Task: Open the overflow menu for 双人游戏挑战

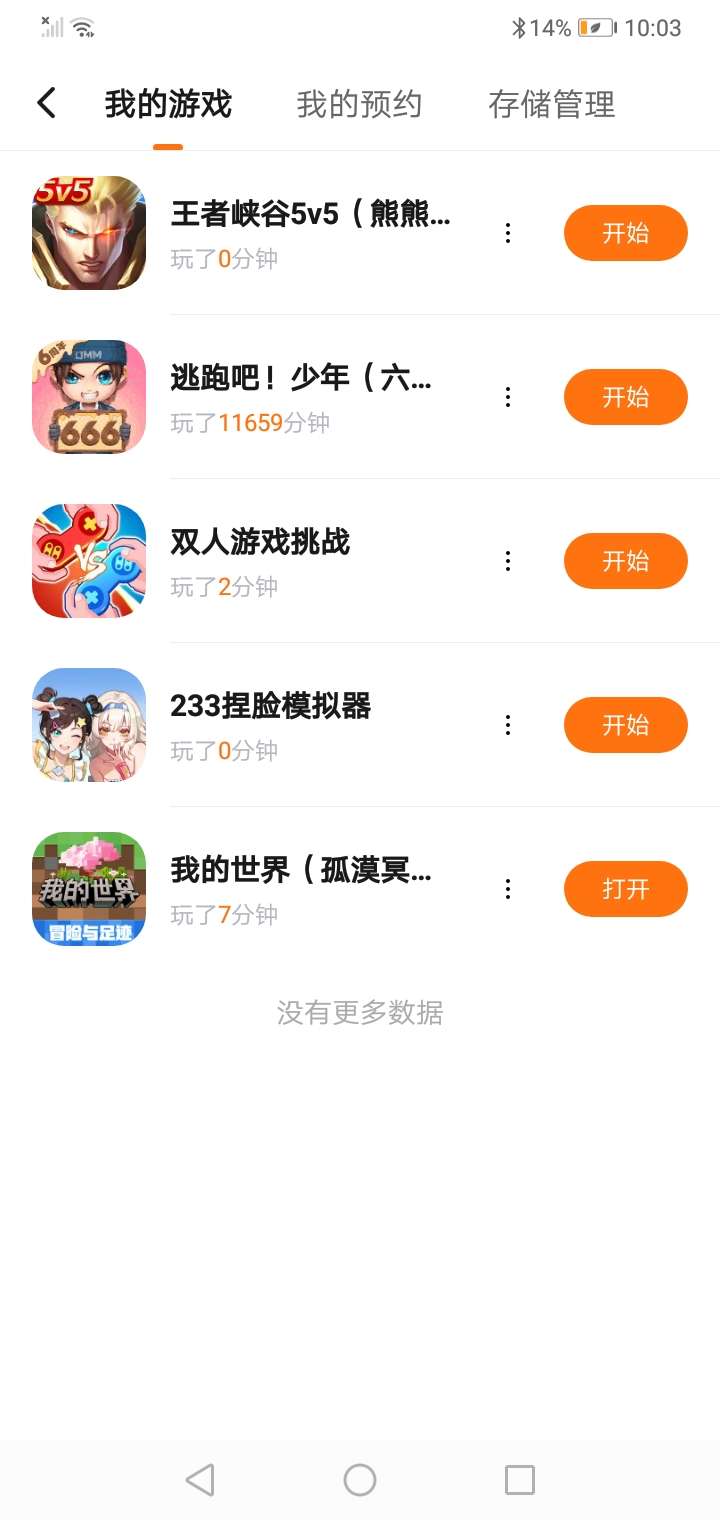Action: pyautogui.click(x=508, y=561)
